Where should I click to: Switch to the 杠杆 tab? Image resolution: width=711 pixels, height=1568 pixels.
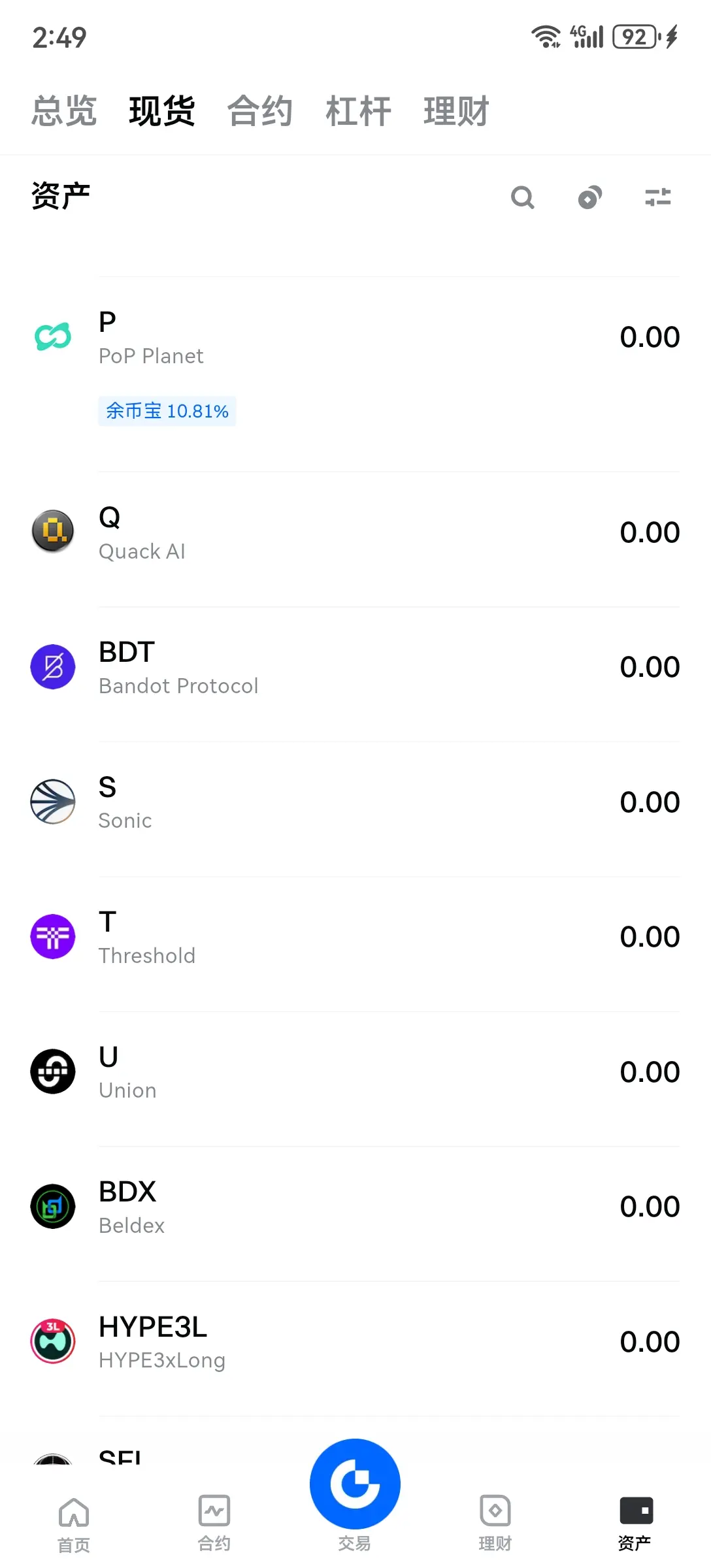click(x=358, y=111)
